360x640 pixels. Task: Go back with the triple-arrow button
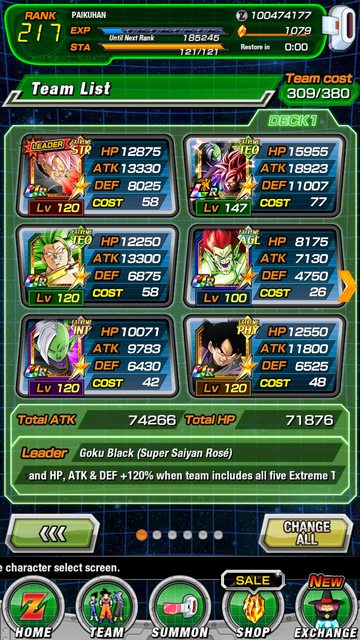[x=53, y=533]
